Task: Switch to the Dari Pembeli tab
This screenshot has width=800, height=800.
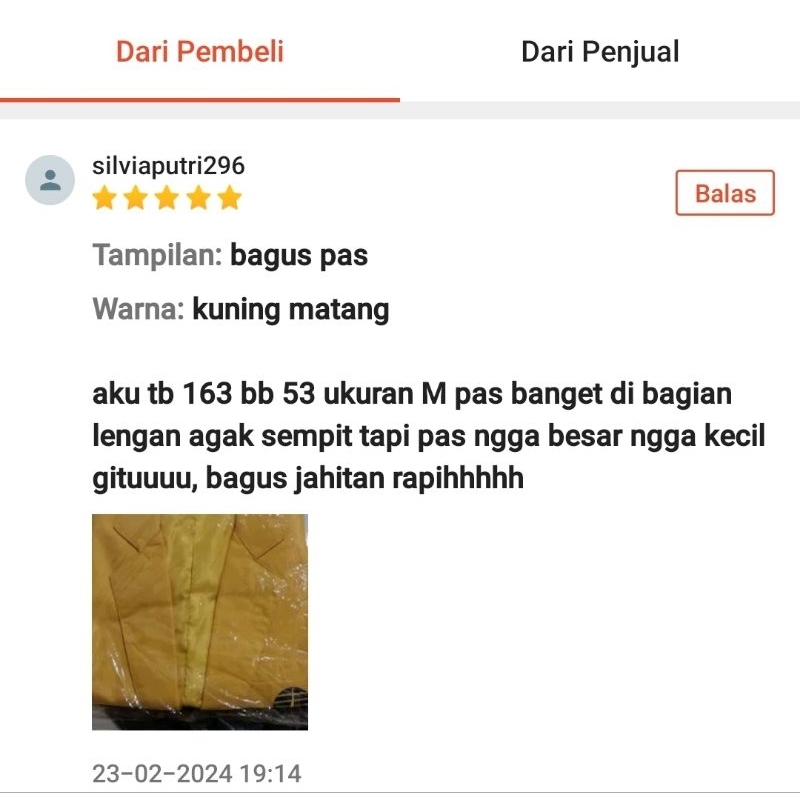Action: [200, 52]
